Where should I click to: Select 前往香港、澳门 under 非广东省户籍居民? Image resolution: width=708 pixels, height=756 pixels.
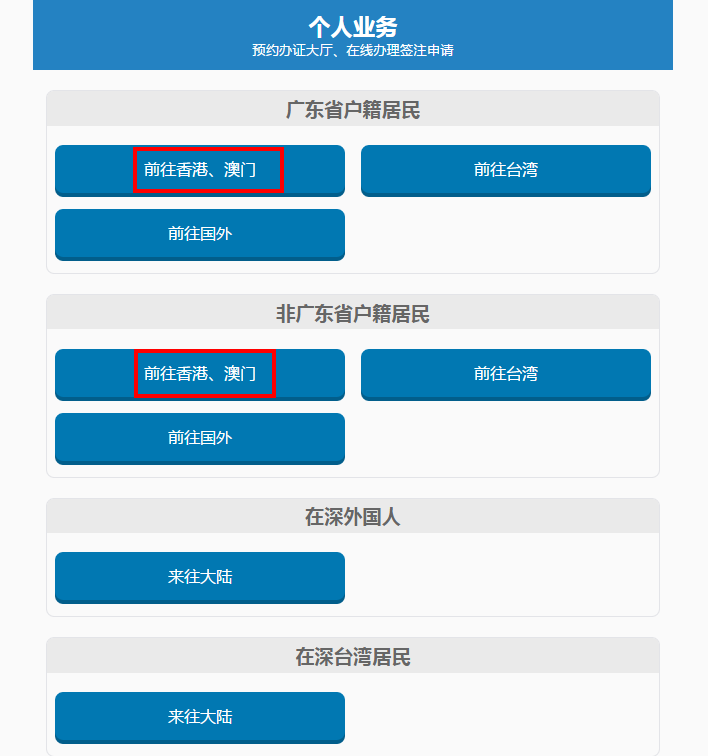[x=200, y=374]
